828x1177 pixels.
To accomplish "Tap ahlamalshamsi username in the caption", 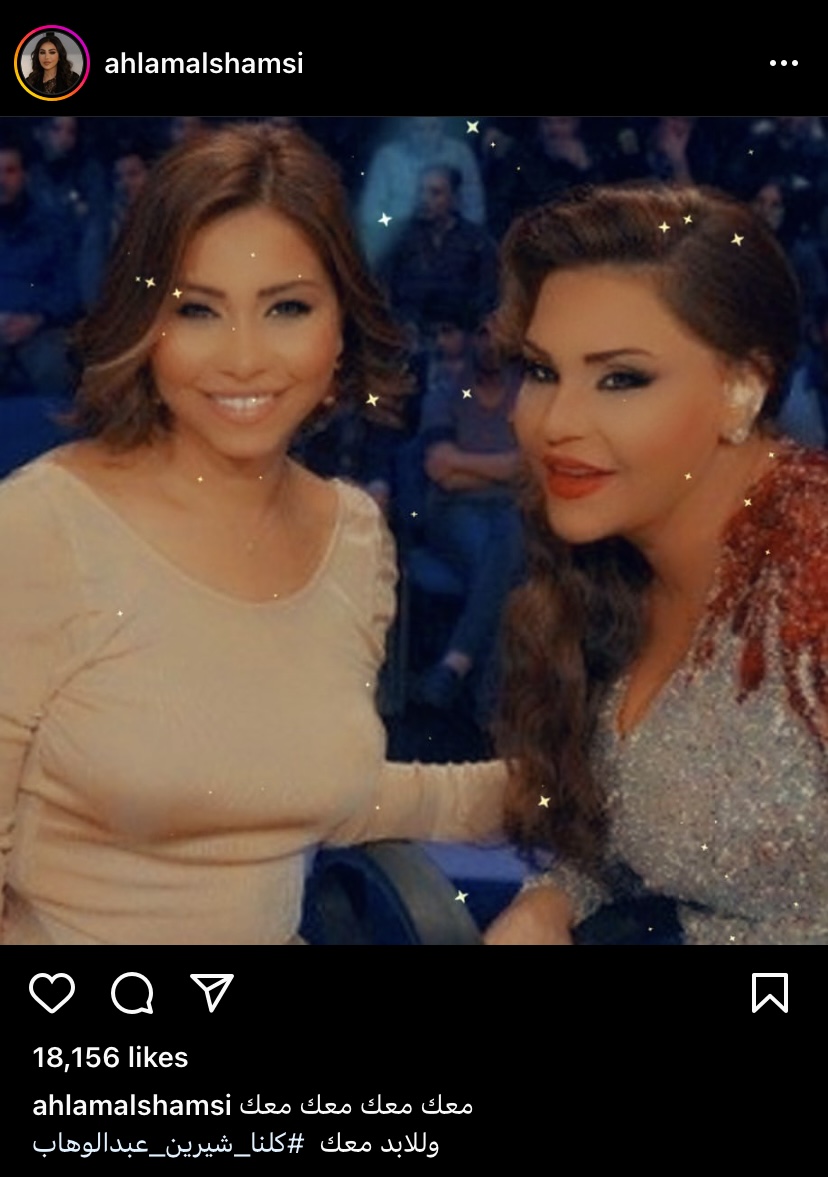I will click(132, 1105).
